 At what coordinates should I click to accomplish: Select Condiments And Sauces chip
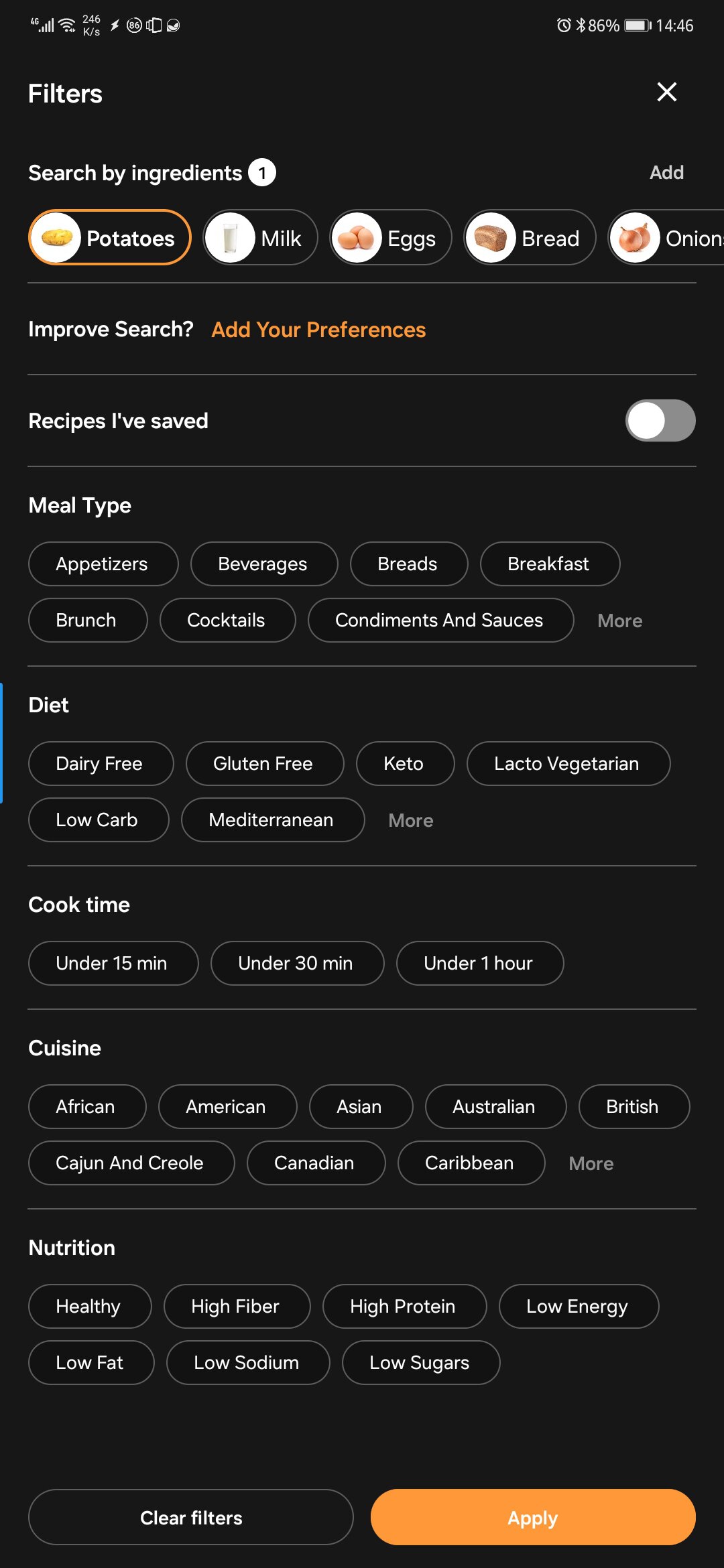click(440, 620)
